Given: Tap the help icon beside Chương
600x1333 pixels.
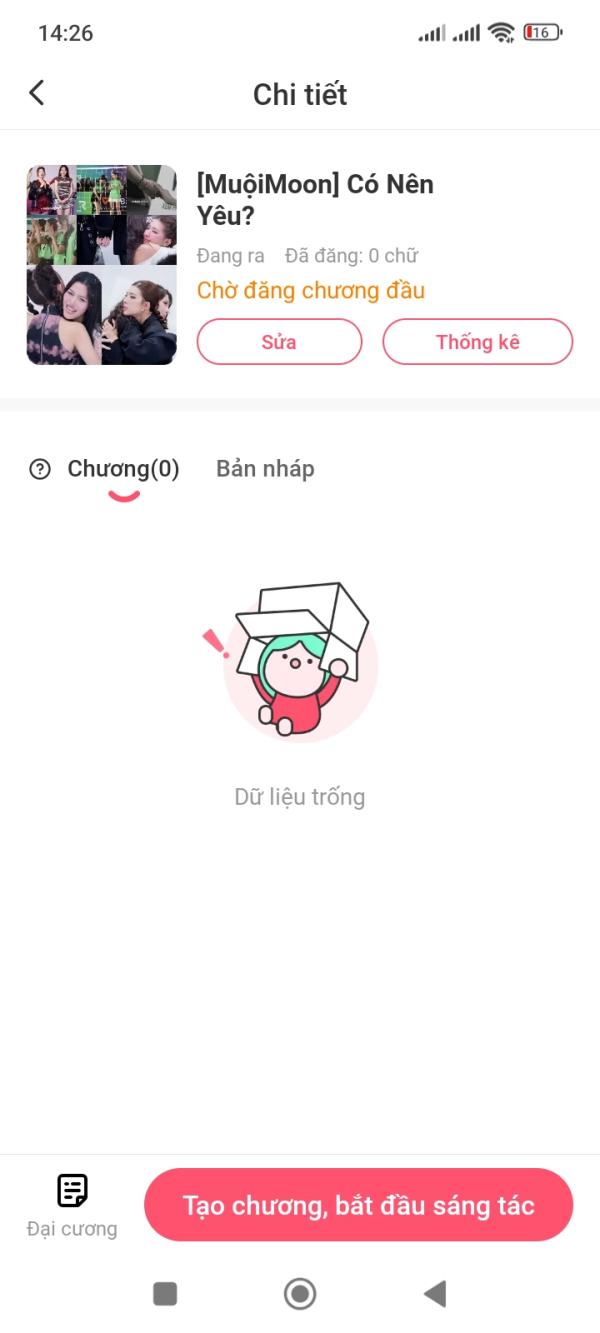Looking at the screenshot, I should (40, 469).
